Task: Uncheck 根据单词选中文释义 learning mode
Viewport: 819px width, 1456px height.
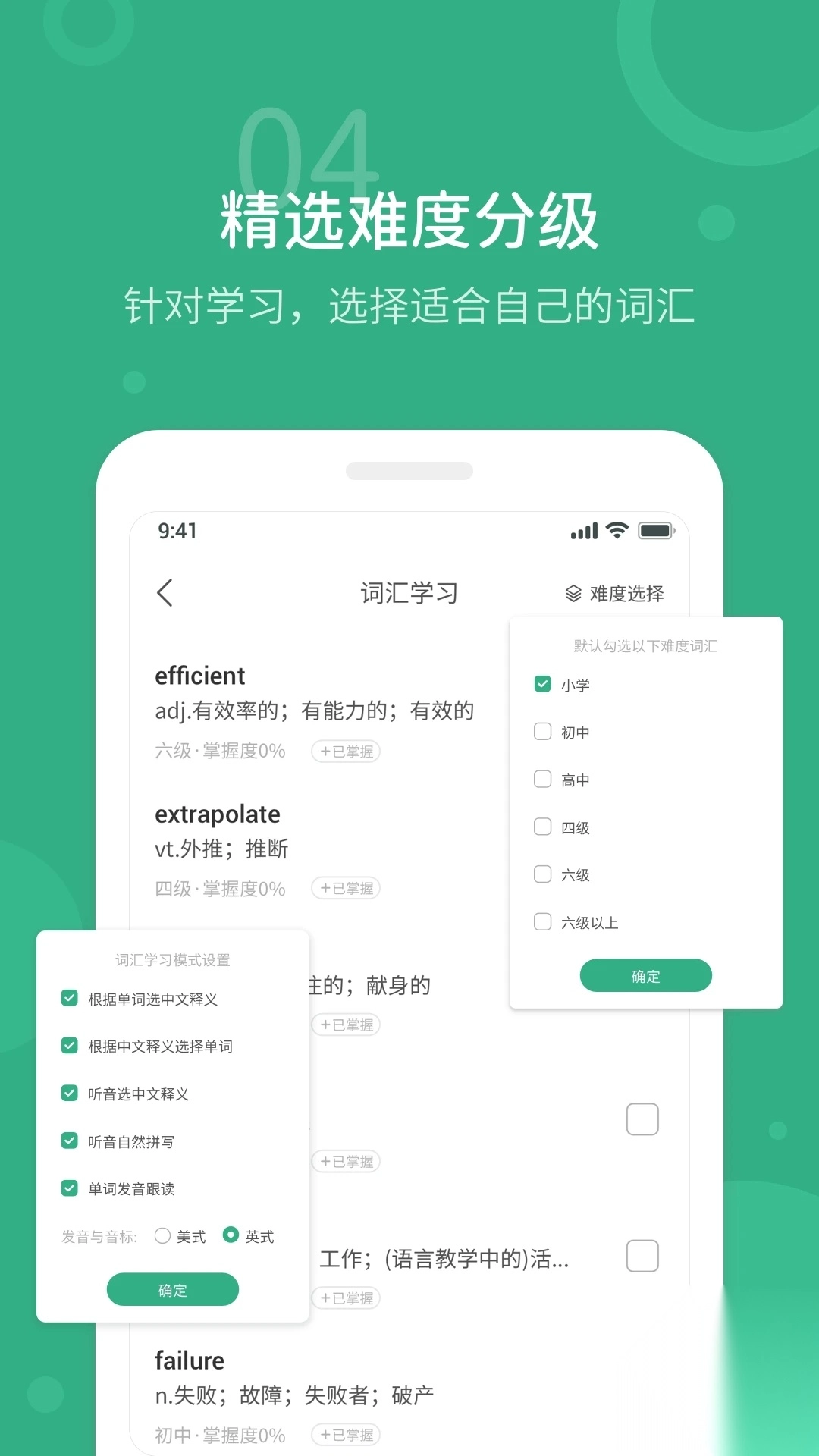Action: pyautogui.click(x=70, y=998)
